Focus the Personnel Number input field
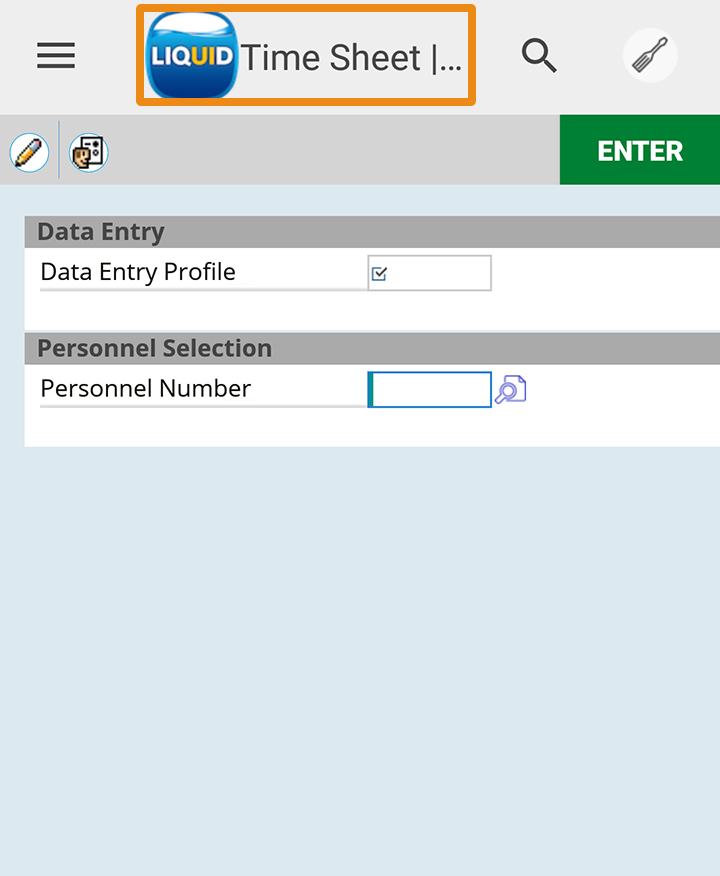Image resolution: width=720 pixels, height=876 pixels. click(430, 389)
